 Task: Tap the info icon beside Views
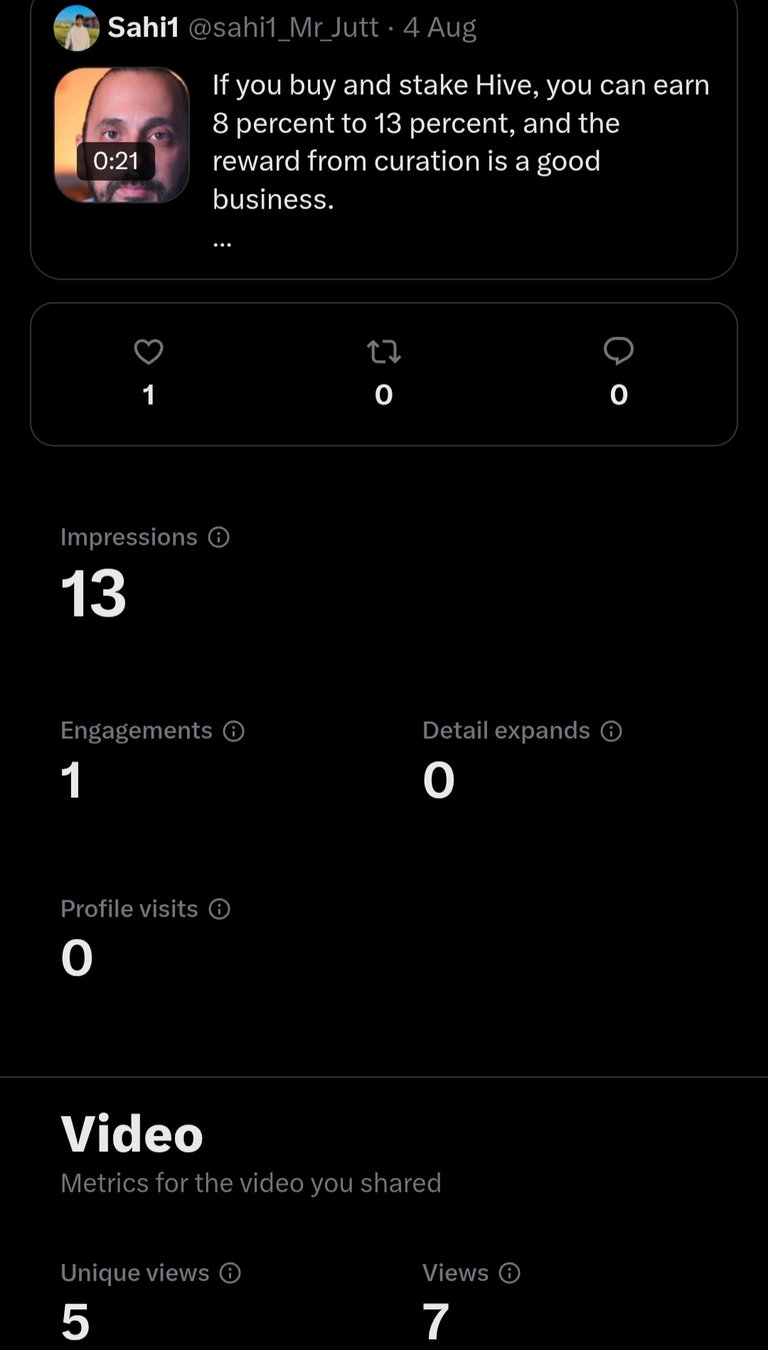tap(510, 1273)
